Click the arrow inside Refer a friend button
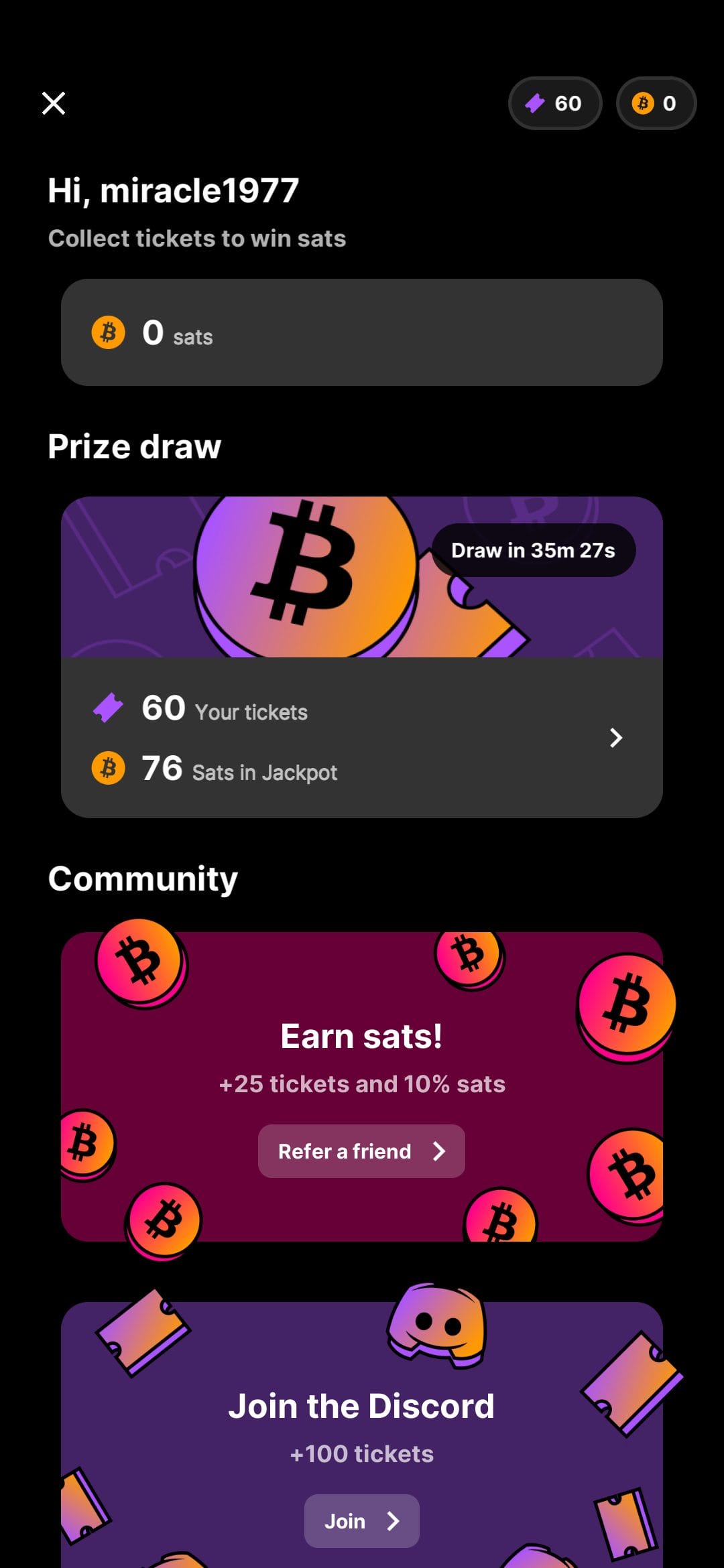 pos(439,1151)
